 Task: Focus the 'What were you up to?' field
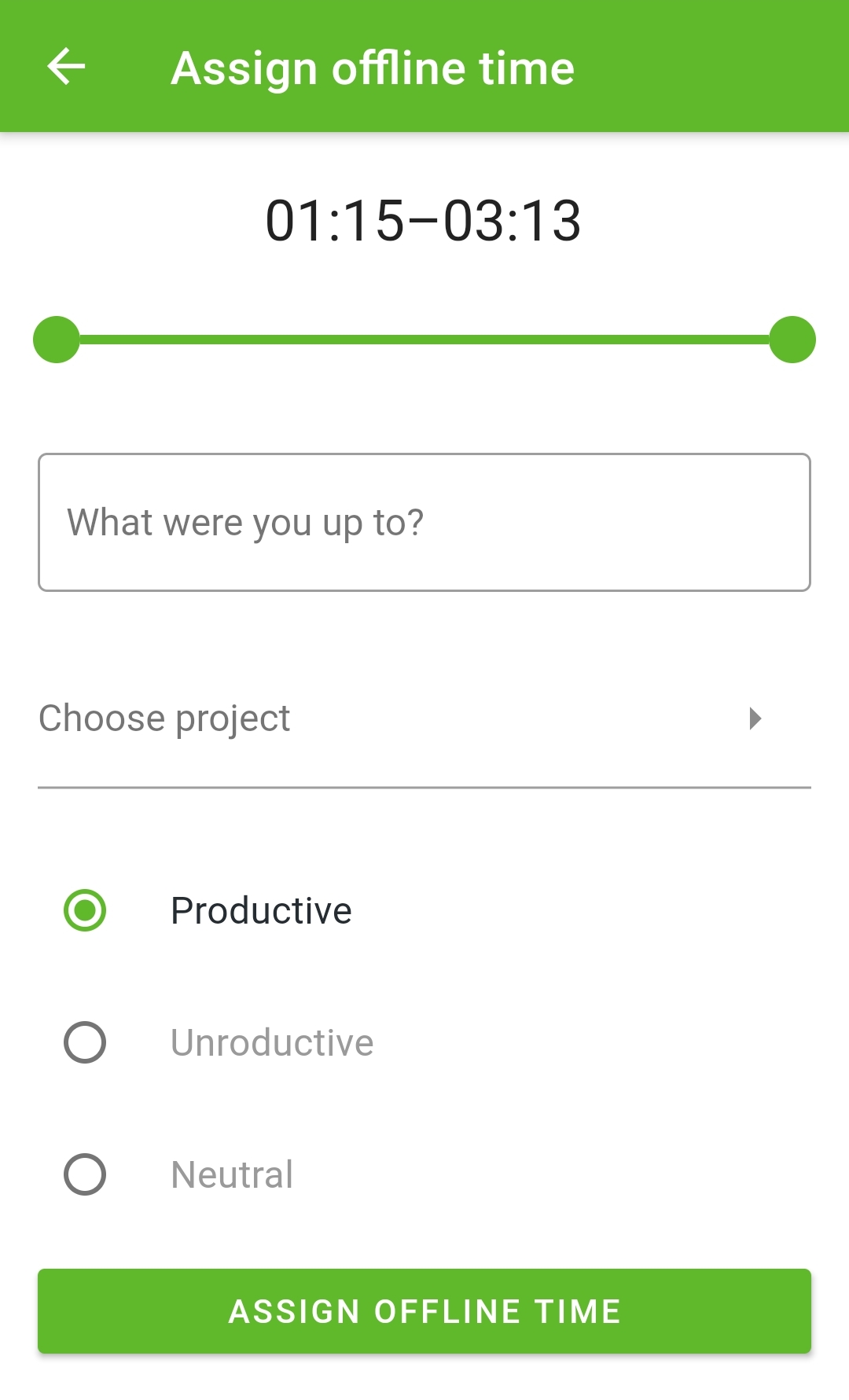(424, 522)
